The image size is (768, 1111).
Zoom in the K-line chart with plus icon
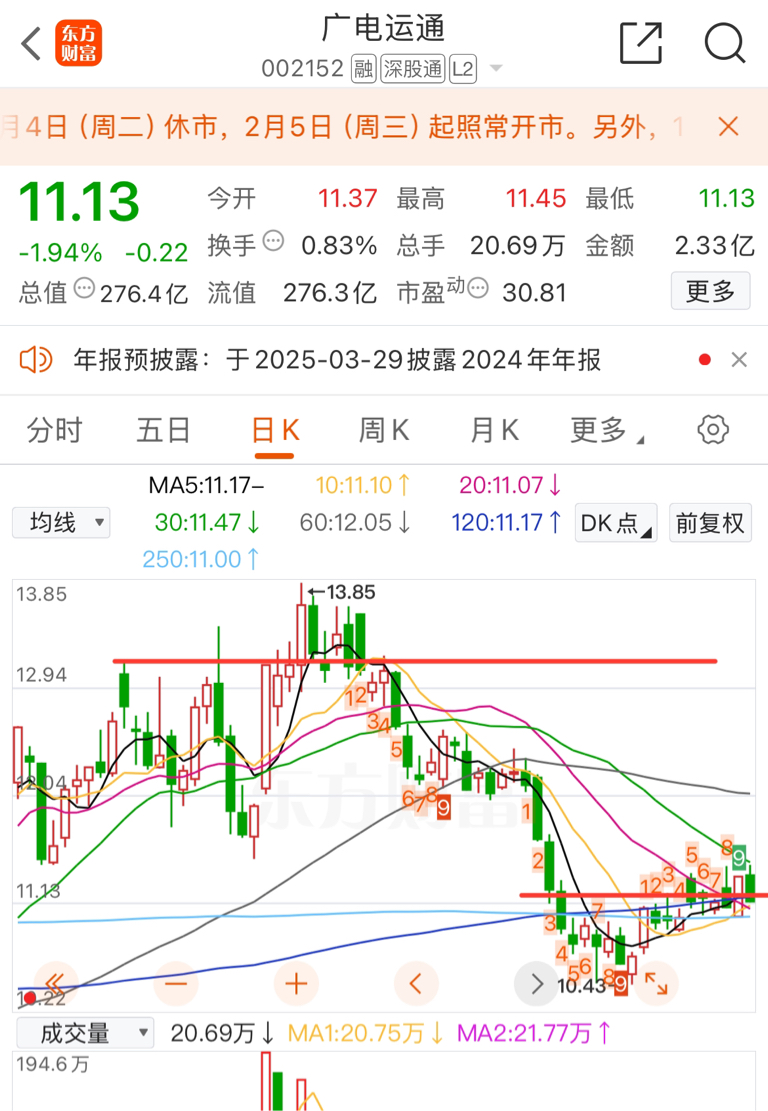click(x=296, y=984)
